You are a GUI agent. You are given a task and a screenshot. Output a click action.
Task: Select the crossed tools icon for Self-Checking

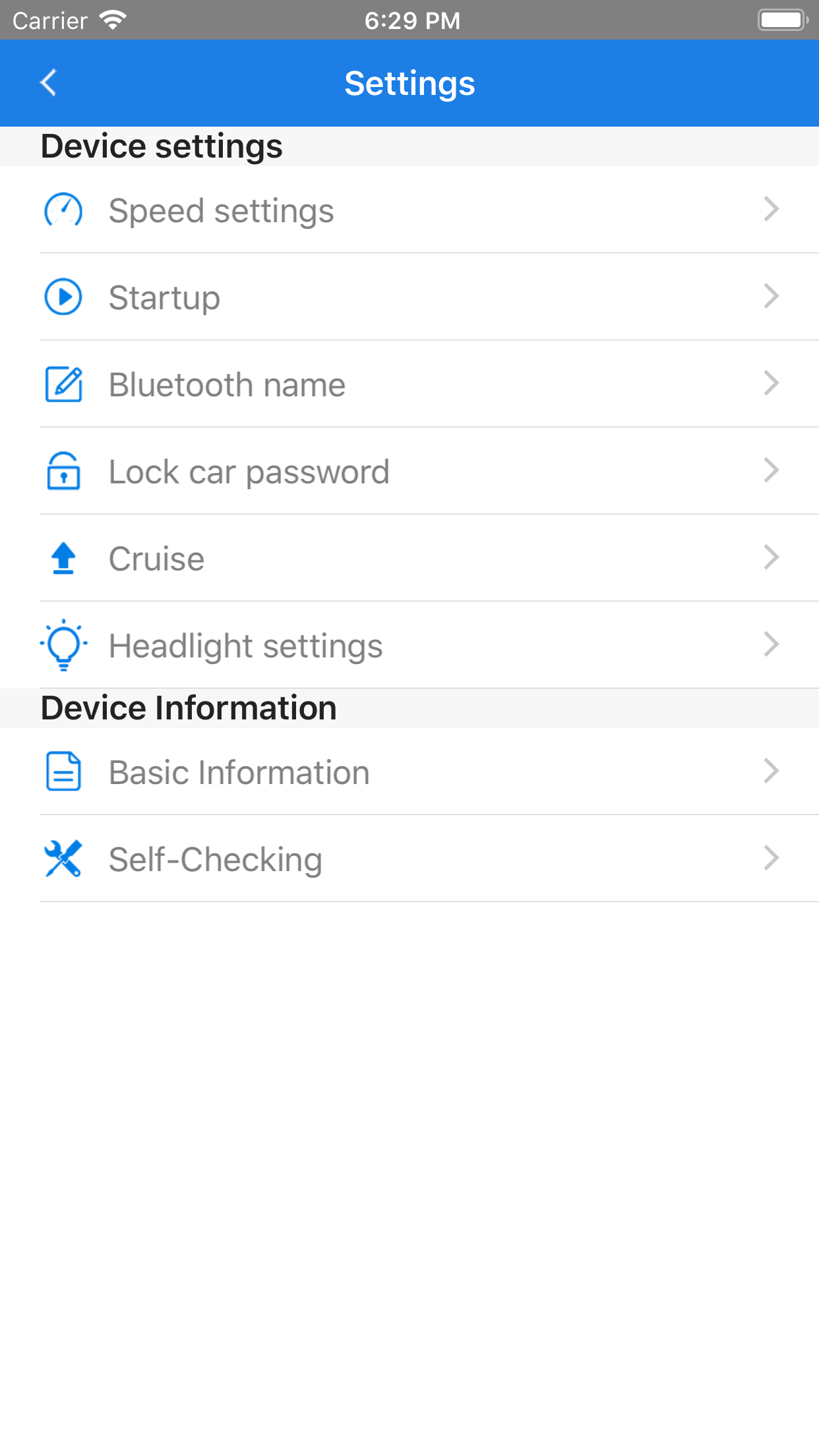point(63,859)
